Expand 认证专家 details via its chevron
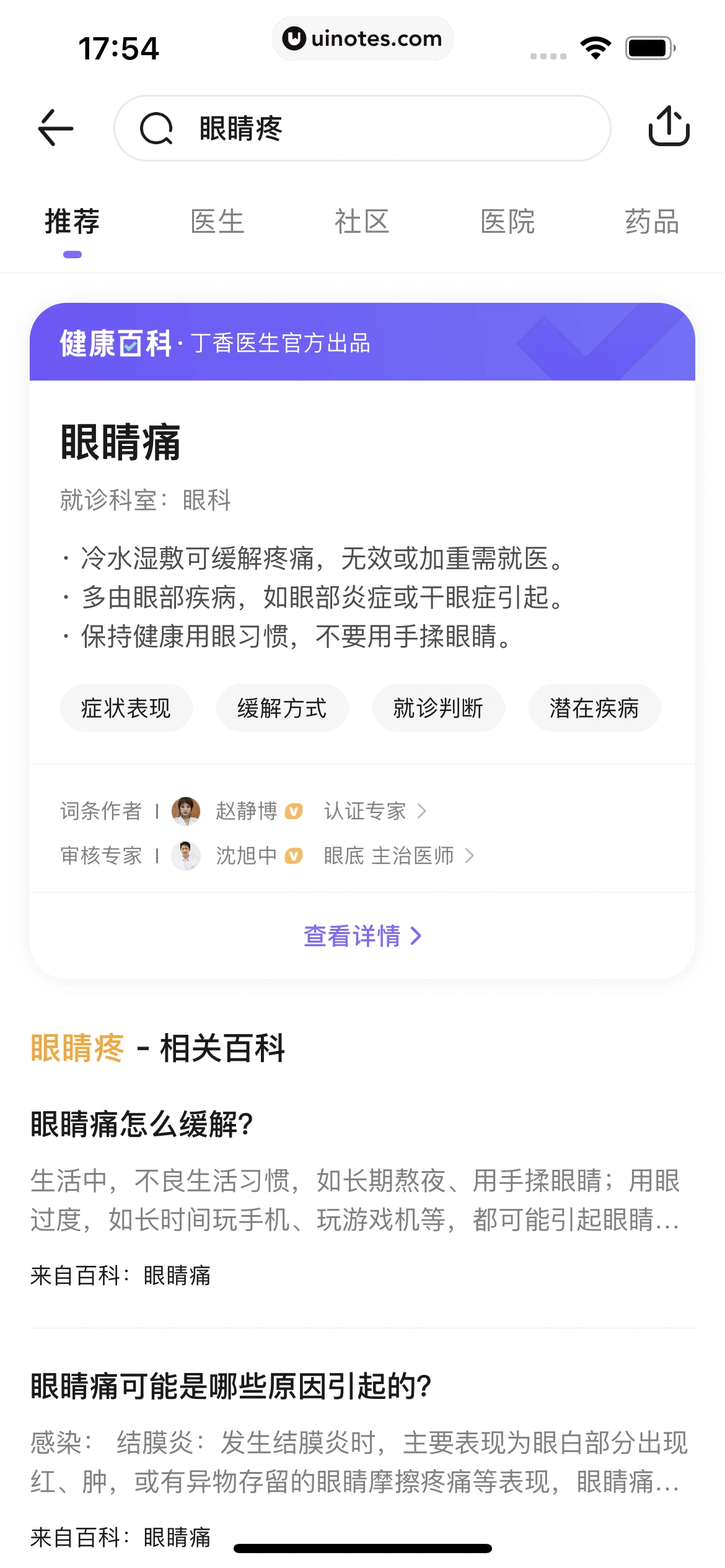Image resolution: width=725 pixels, height=1568 pixels. click(x=423, y=810)
